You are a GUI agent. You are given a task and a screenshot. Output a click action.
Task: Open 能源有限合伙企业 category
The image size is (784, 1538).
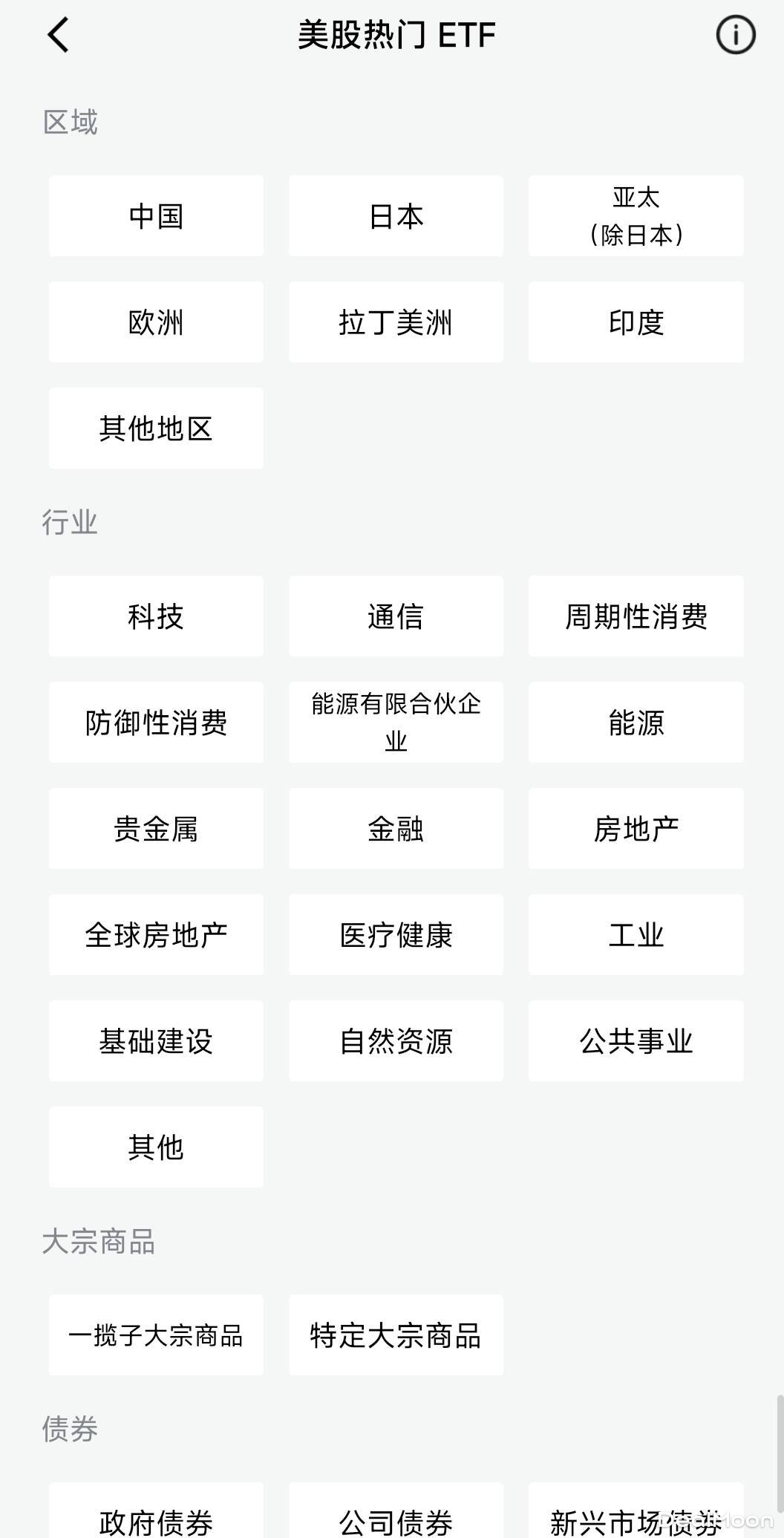[396, 722]
